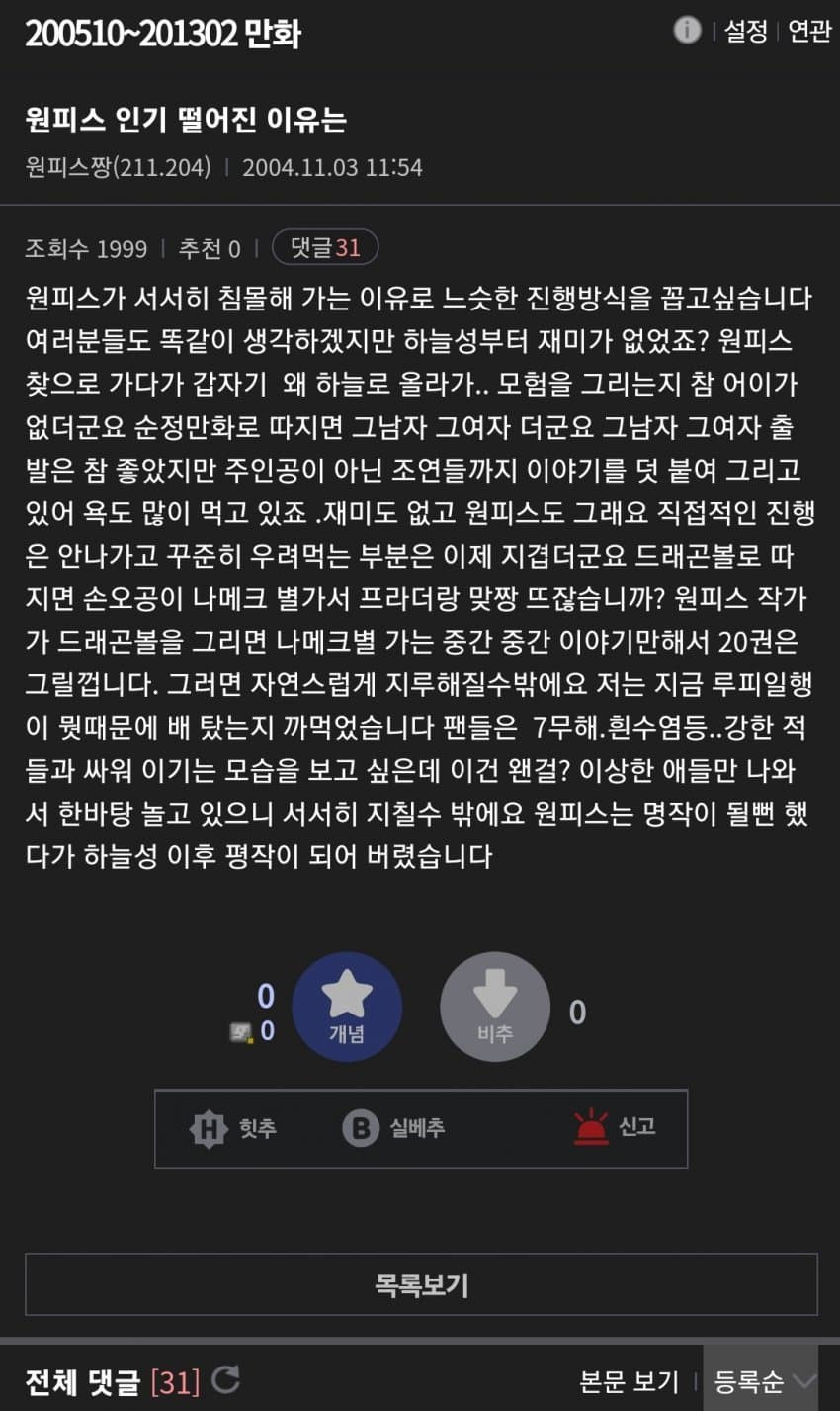This screenshot has width=840, height=1411.
Task: Open the 등록순 sort dropdown
Action: click(x=762, y=1381)
